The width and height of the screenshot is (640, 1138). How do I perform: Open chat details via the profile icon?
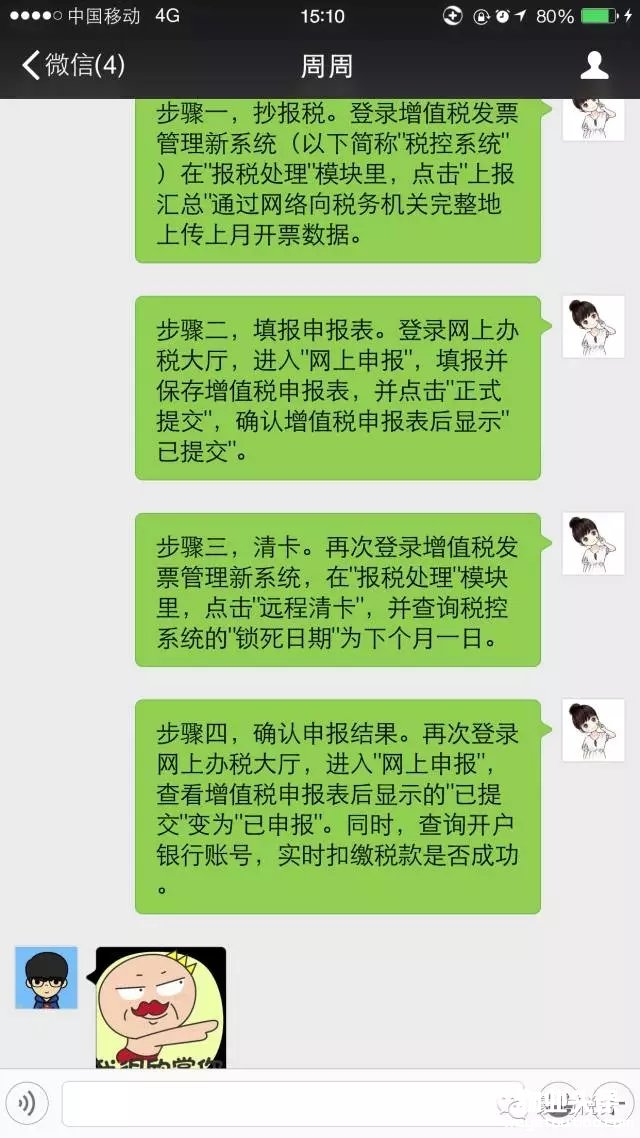point(594,66)
